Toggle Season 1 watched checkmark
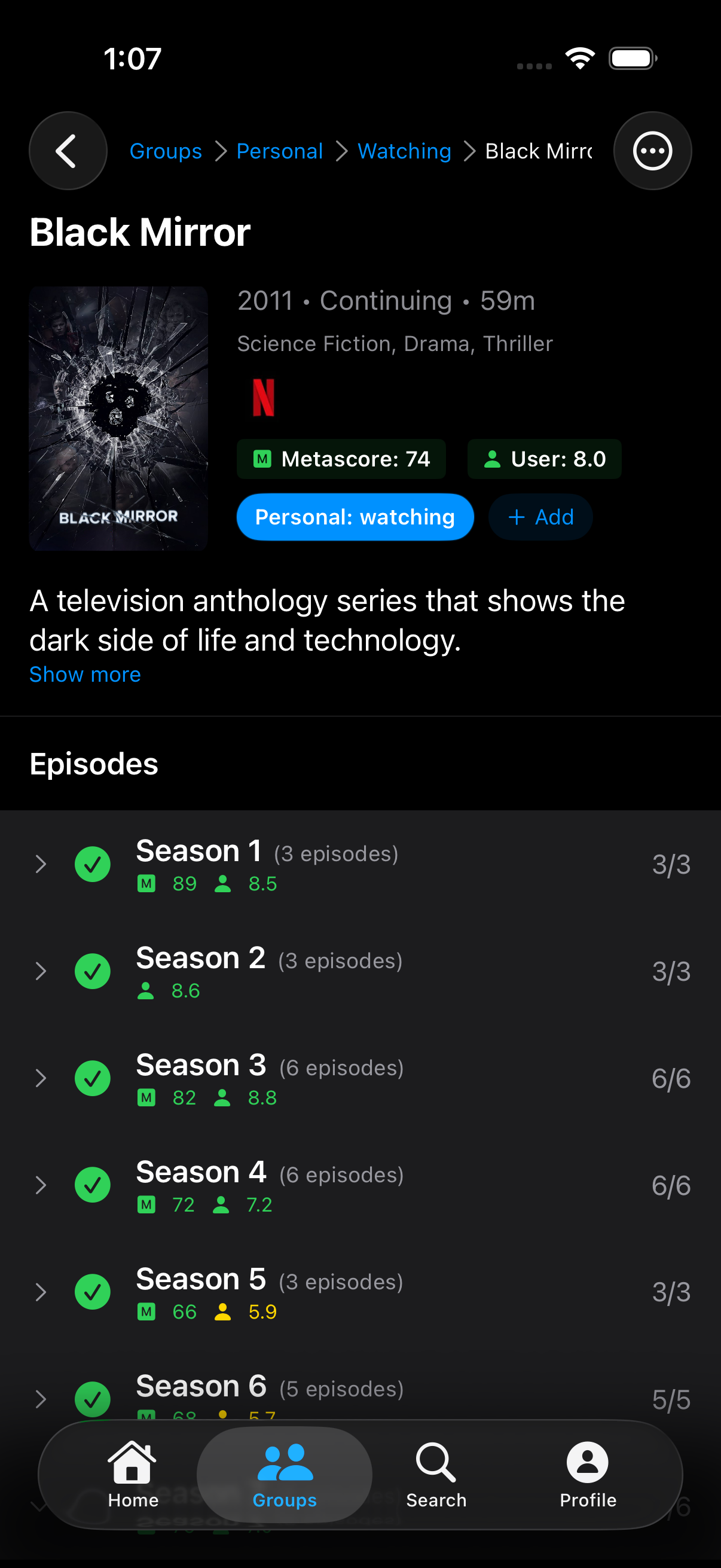Screen dimensions: 721x1568 click(93, 864)
